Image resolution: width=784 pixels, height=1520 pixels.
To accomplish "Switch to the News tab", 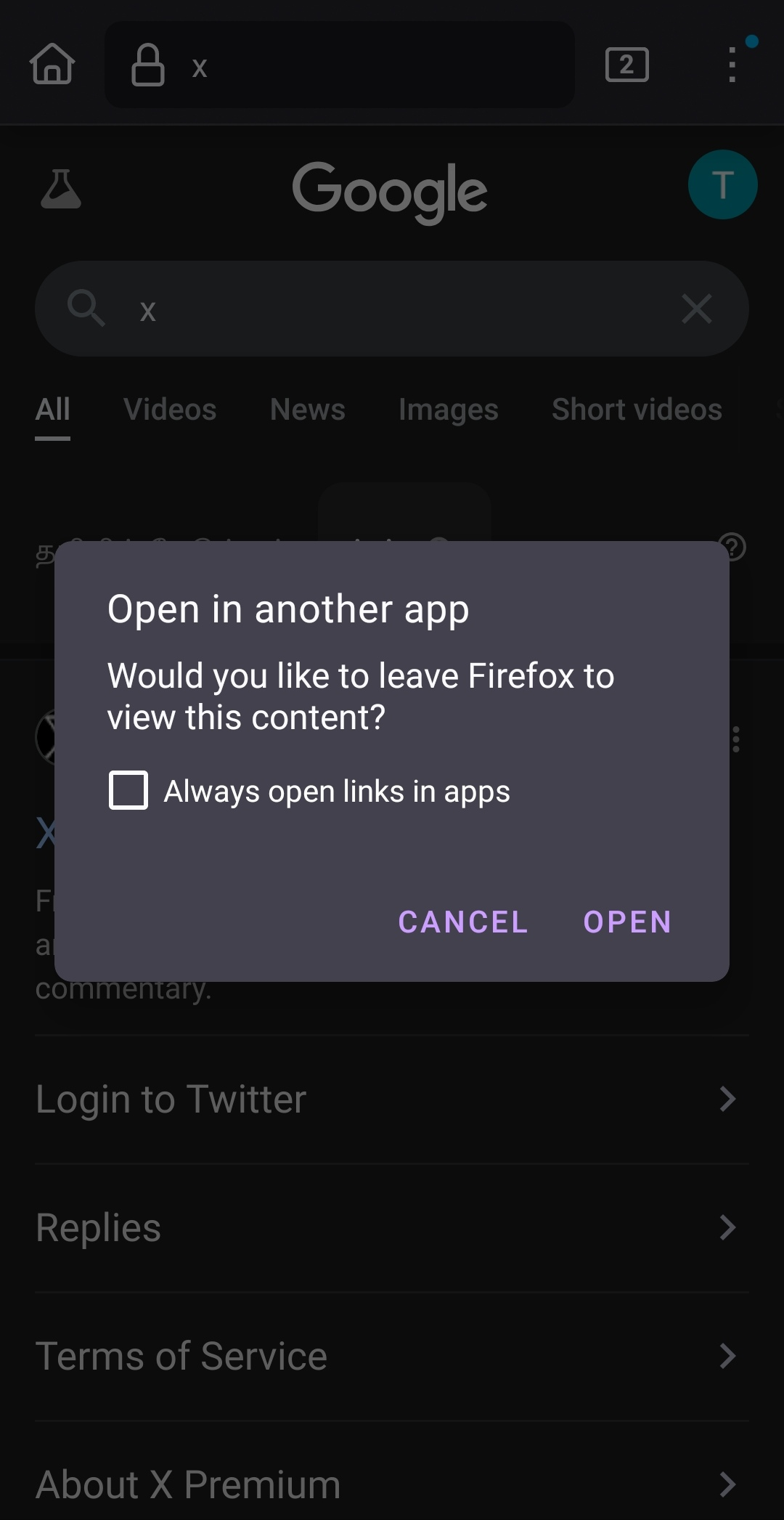I will click(308, 410).
